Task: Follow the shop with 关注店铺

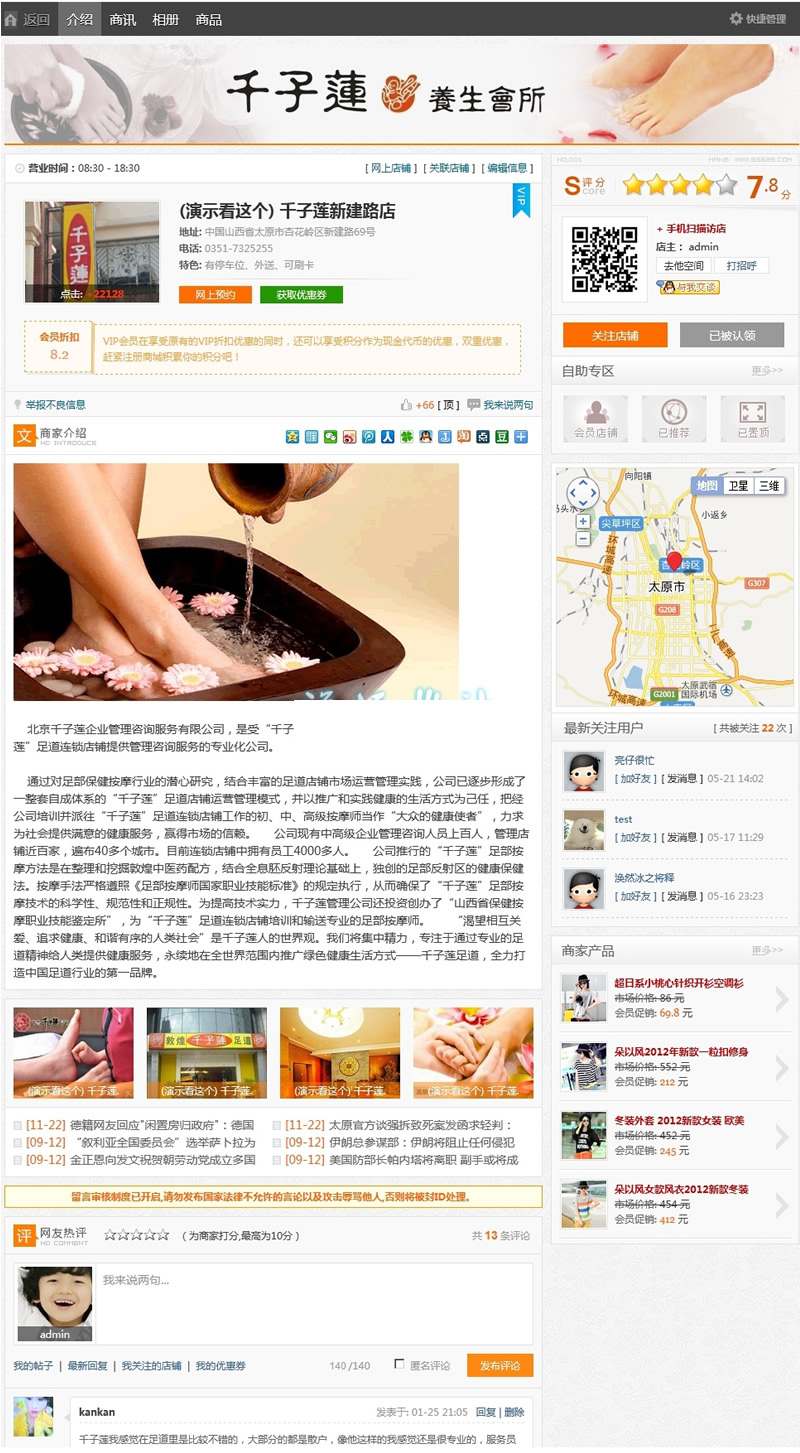Action: pos(615,335)
